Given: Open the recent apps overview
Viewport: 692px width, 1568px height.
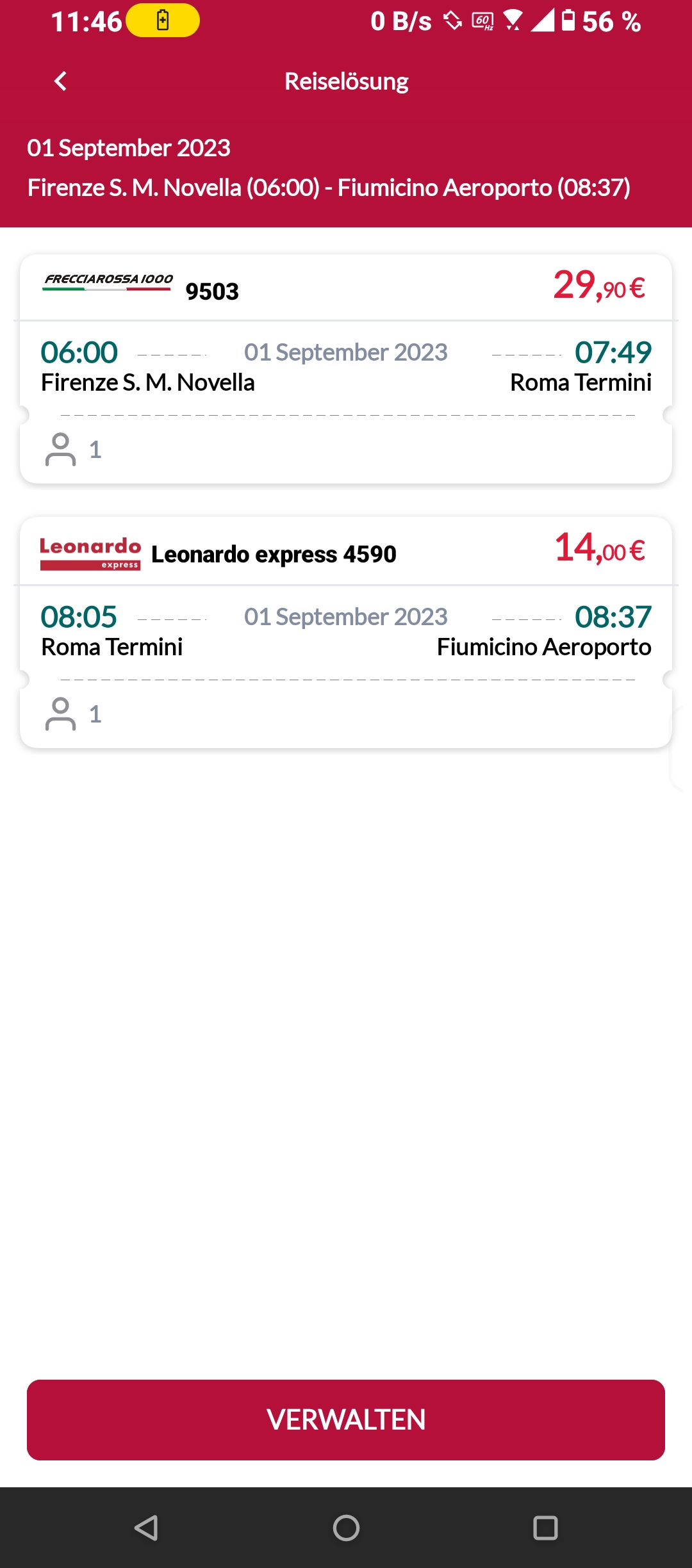Looking at the screenshot, I should click(x=545, y=1528).
